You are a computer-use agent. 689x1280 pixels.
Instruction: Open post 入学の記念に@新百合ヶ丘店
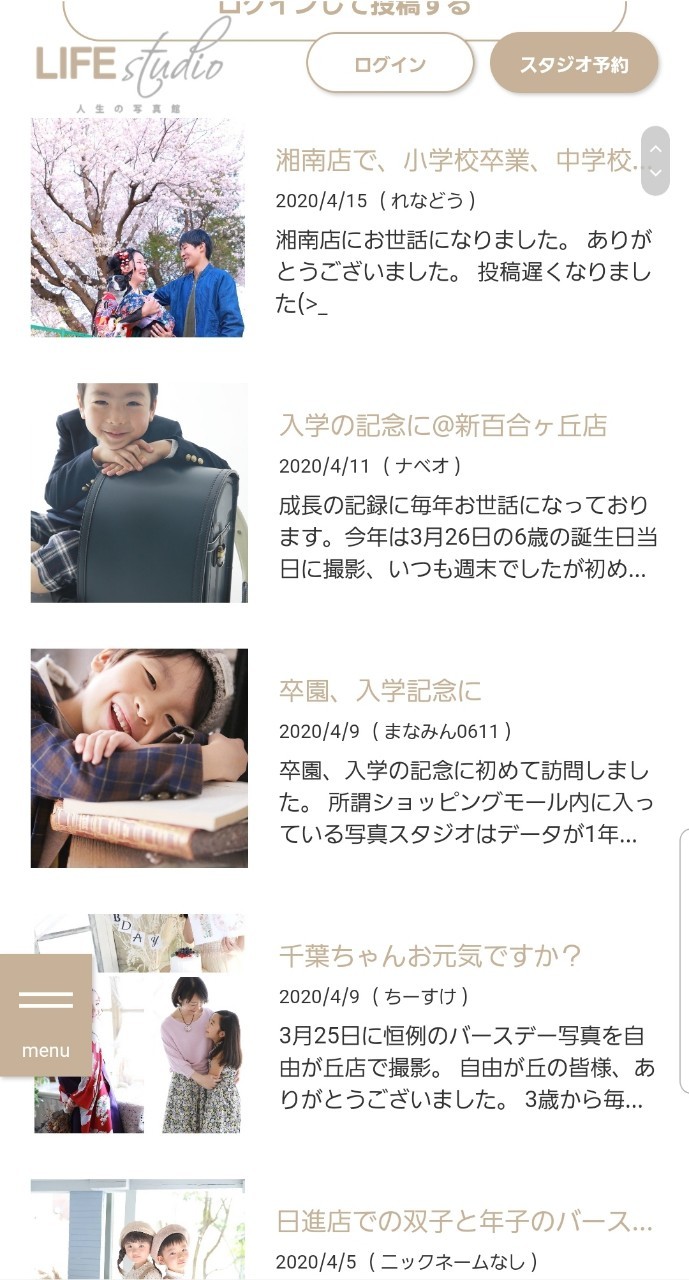coord(443,425)
